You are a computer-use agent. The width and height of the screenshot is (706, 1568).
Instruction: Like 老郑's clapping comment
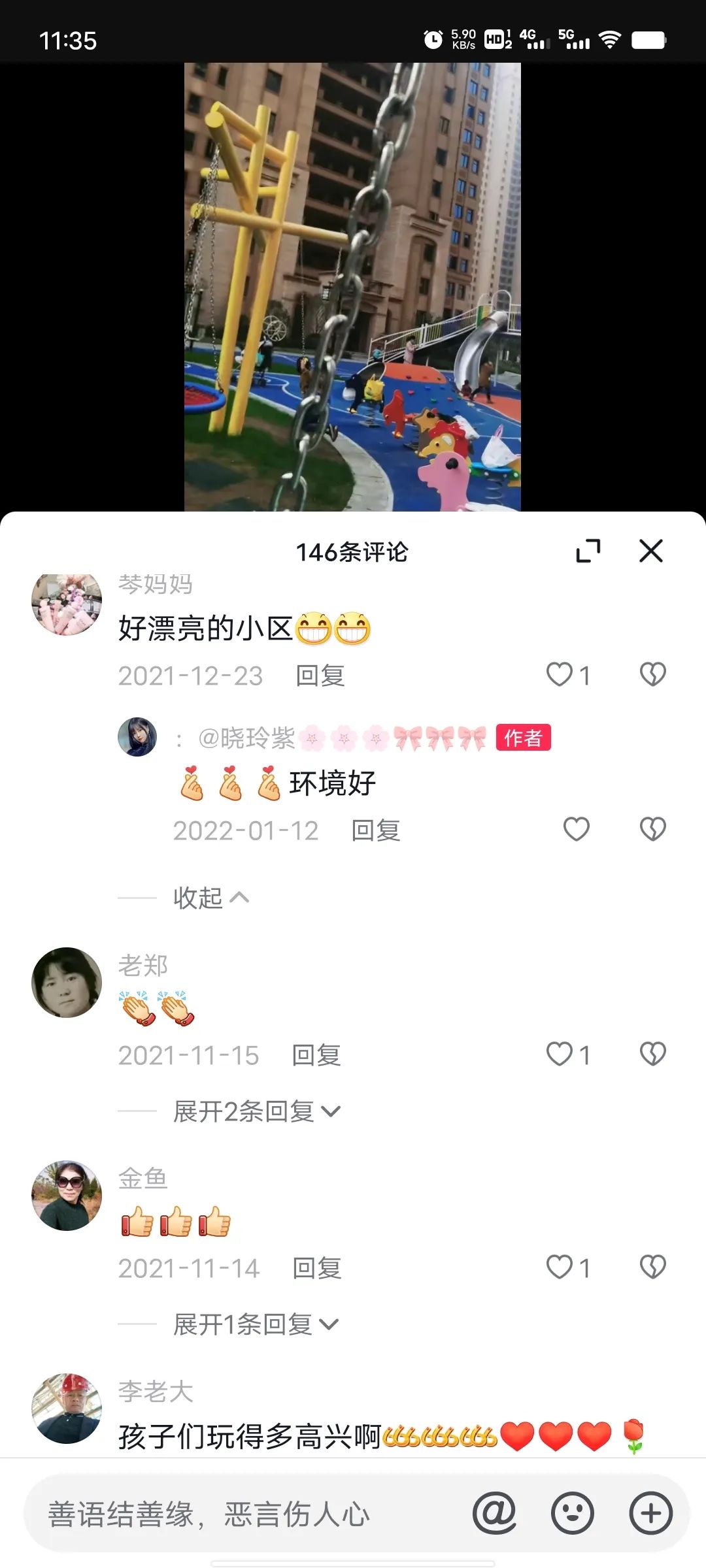point(560,1054)
